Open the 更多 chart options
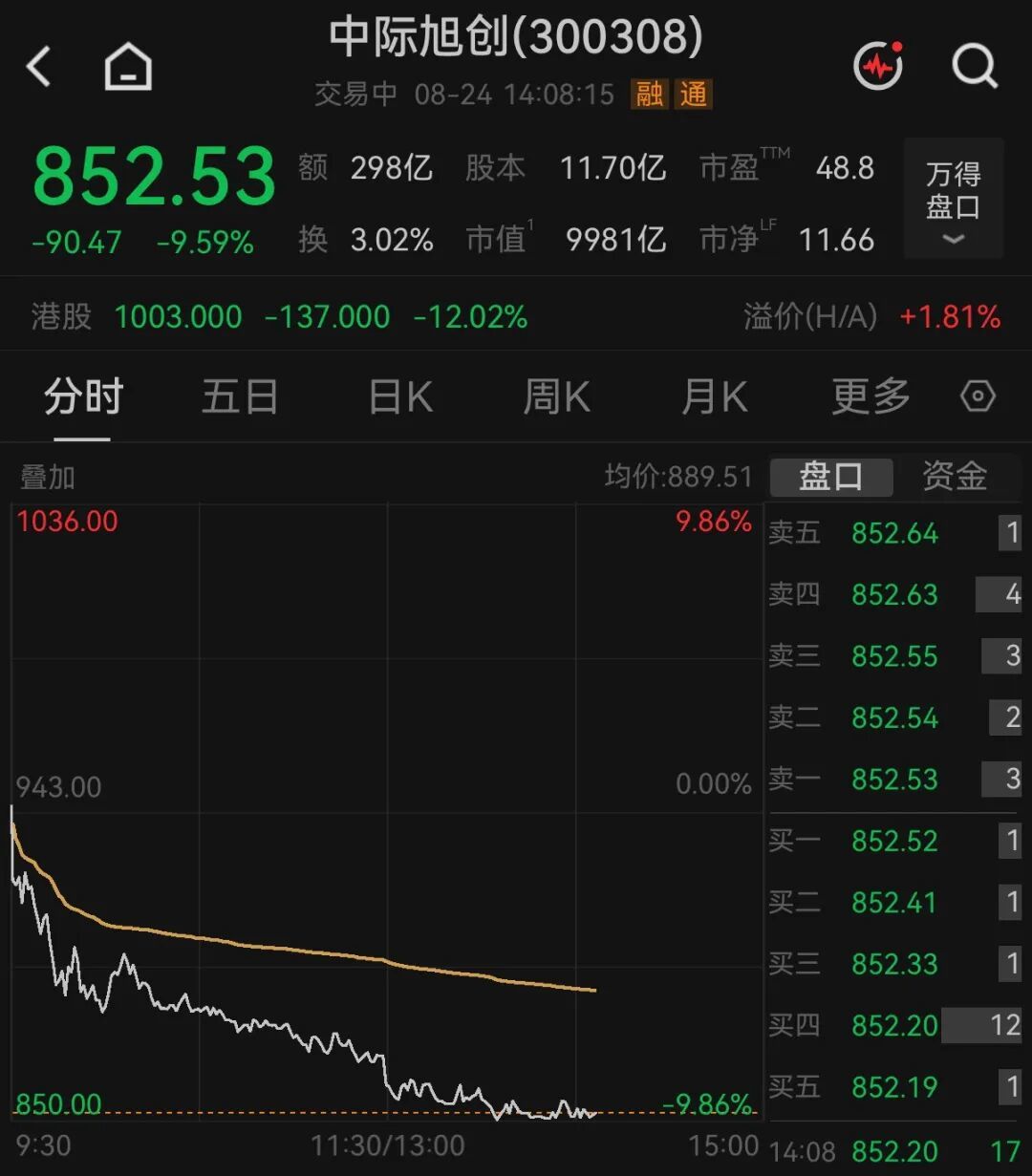1032x1176 pixels. pos(871,396)
